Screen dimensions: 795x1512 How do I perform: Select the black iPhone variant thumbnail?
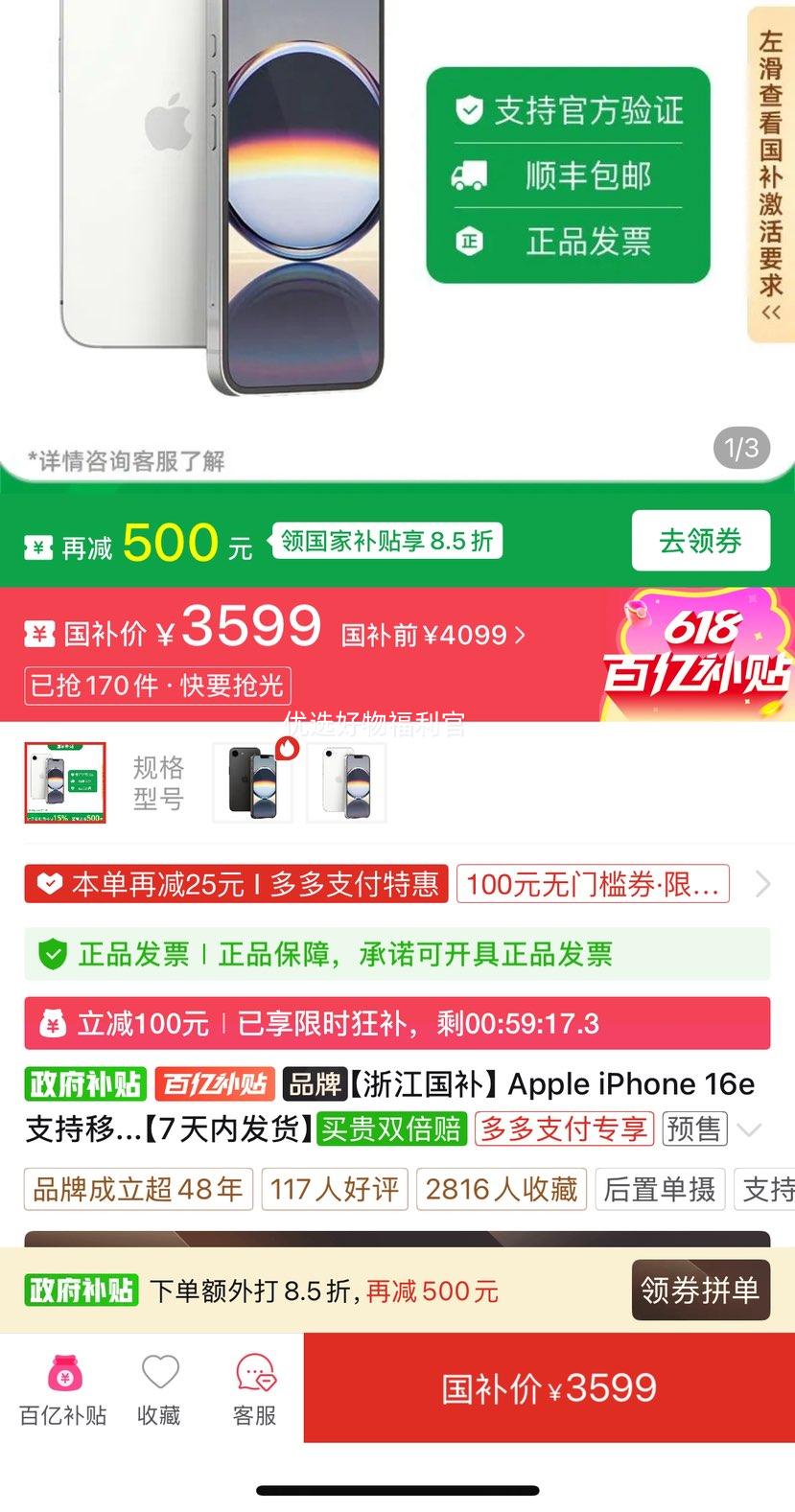click(x=252, y=782)
